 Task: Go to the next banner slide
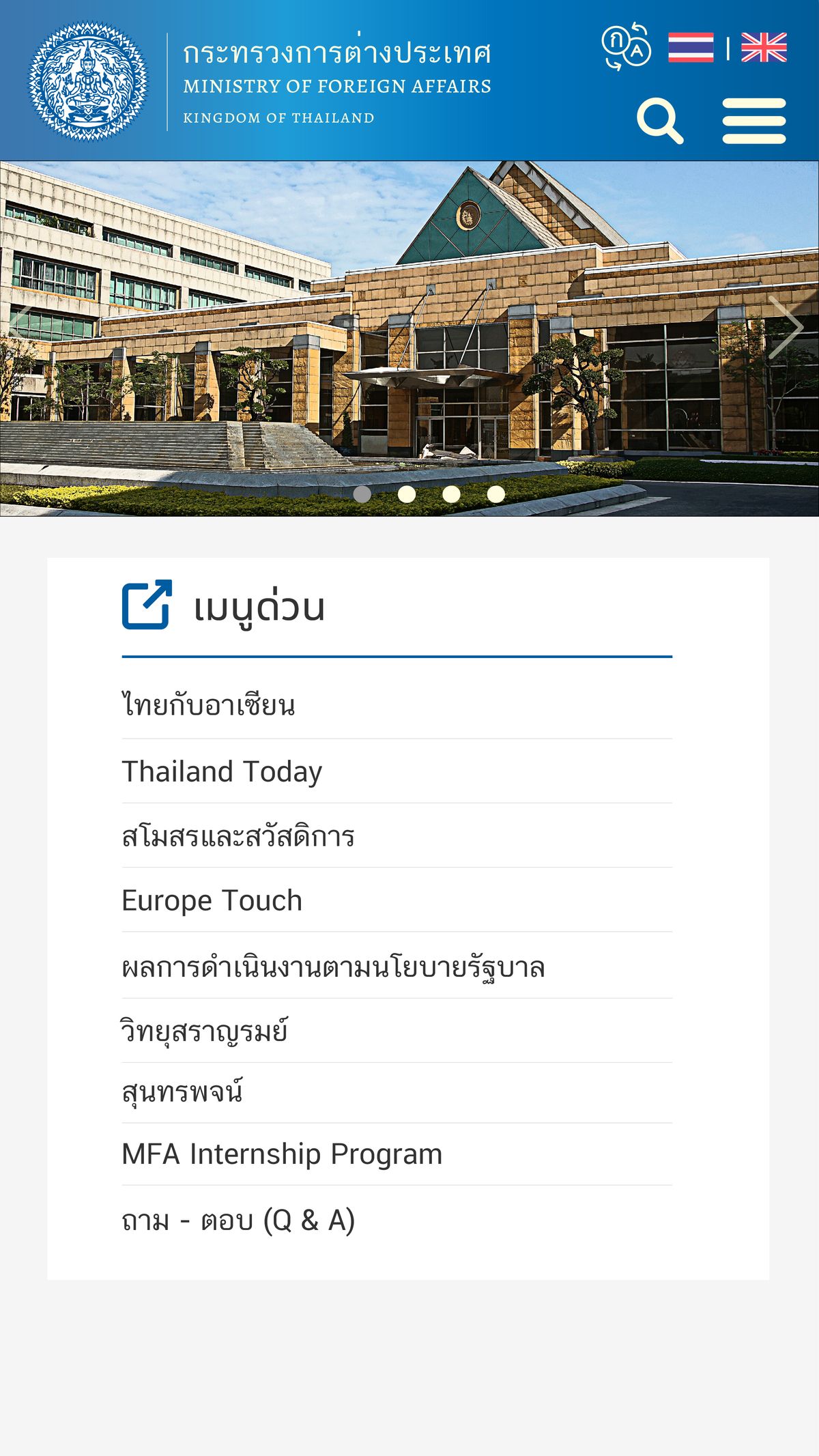[x=785, y=327]
